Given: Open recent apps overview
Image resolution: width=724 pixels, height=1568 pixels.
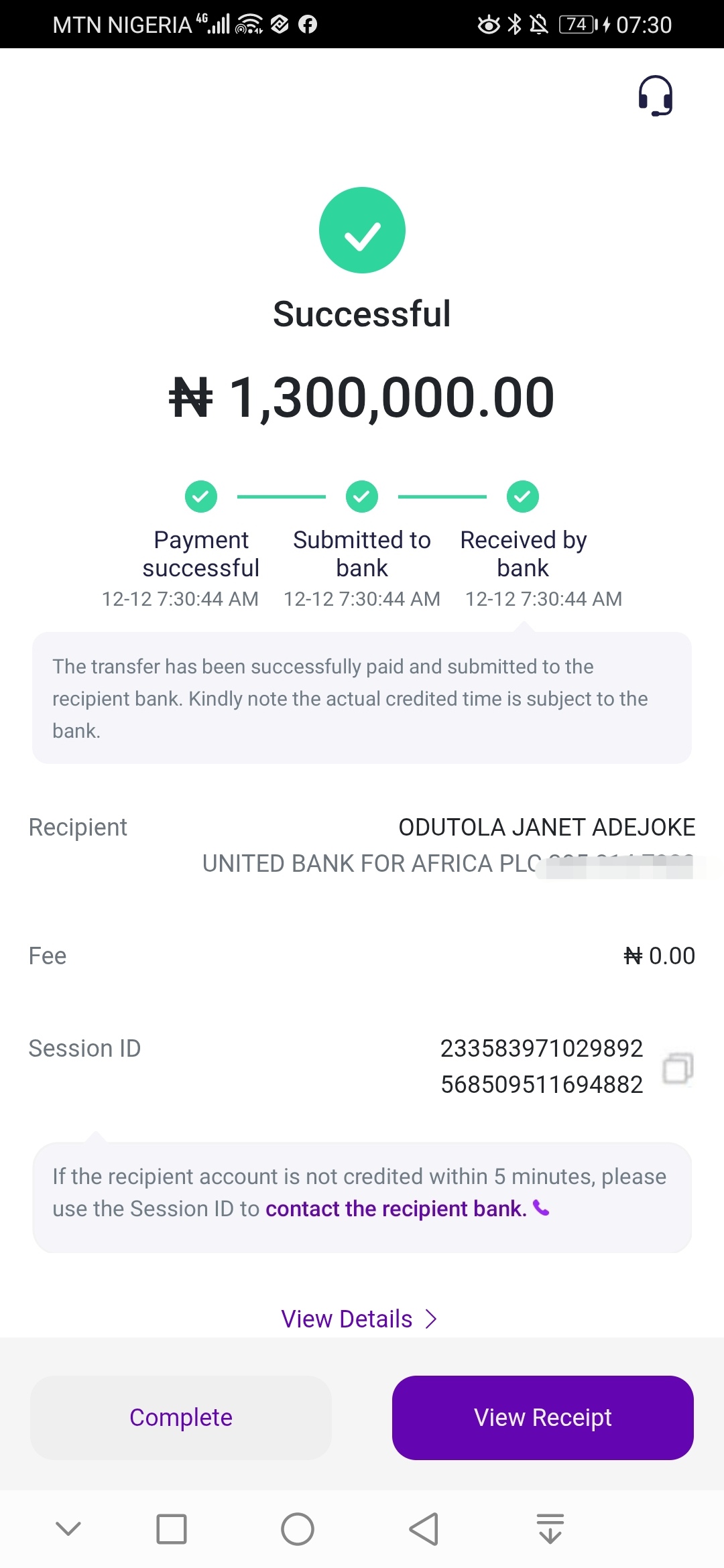Looking at the screenshot, I should click(x=172, y=1529).
